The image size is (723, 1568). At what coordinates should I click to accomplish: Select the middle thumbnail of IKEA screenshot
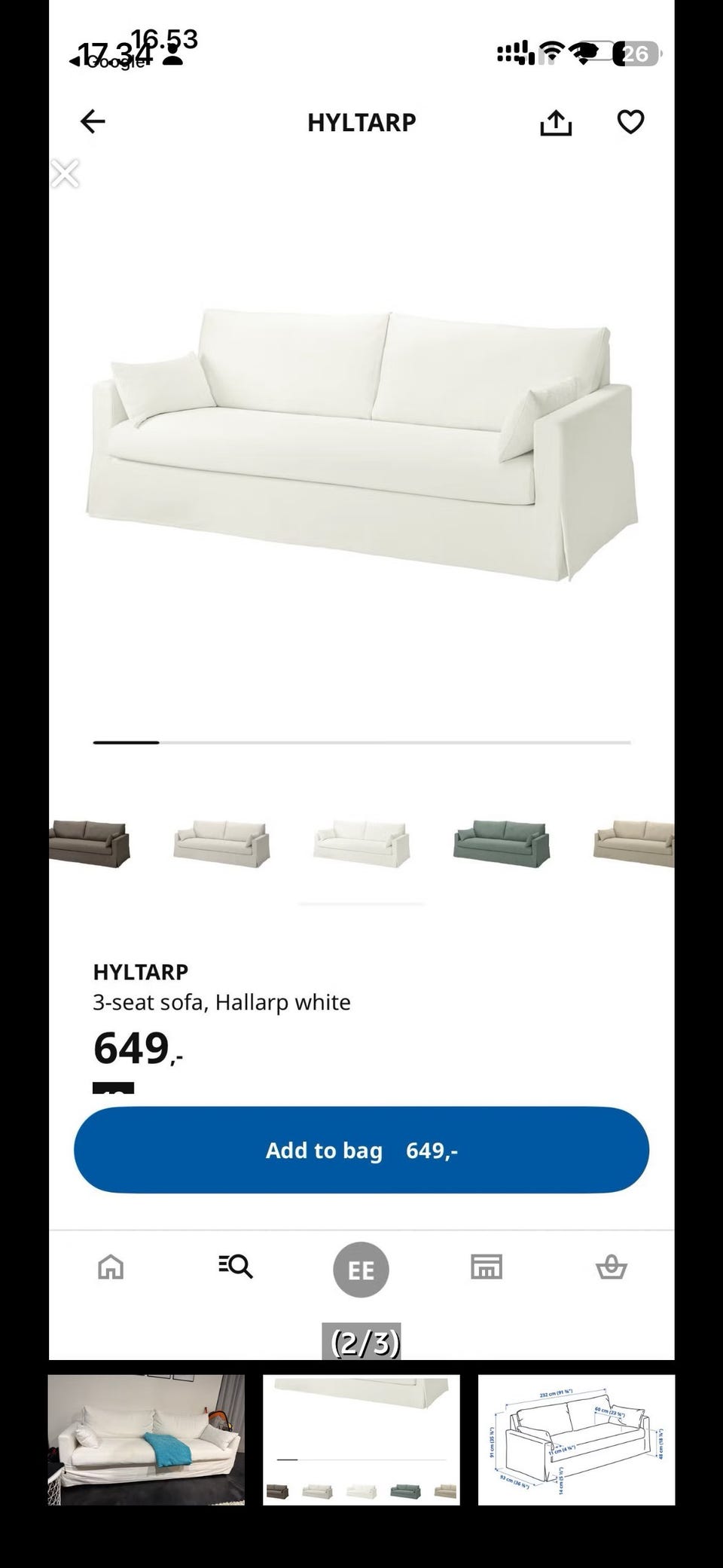pos(361,1440)
